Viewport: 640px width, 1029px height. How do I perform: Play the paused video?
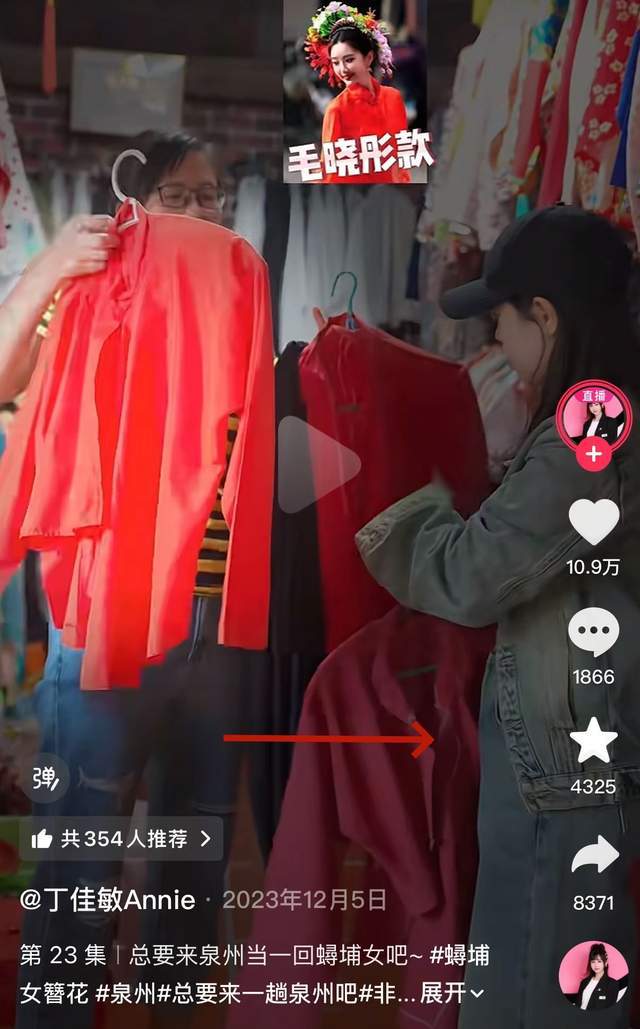pyautogui.click(x=318, y=464)
